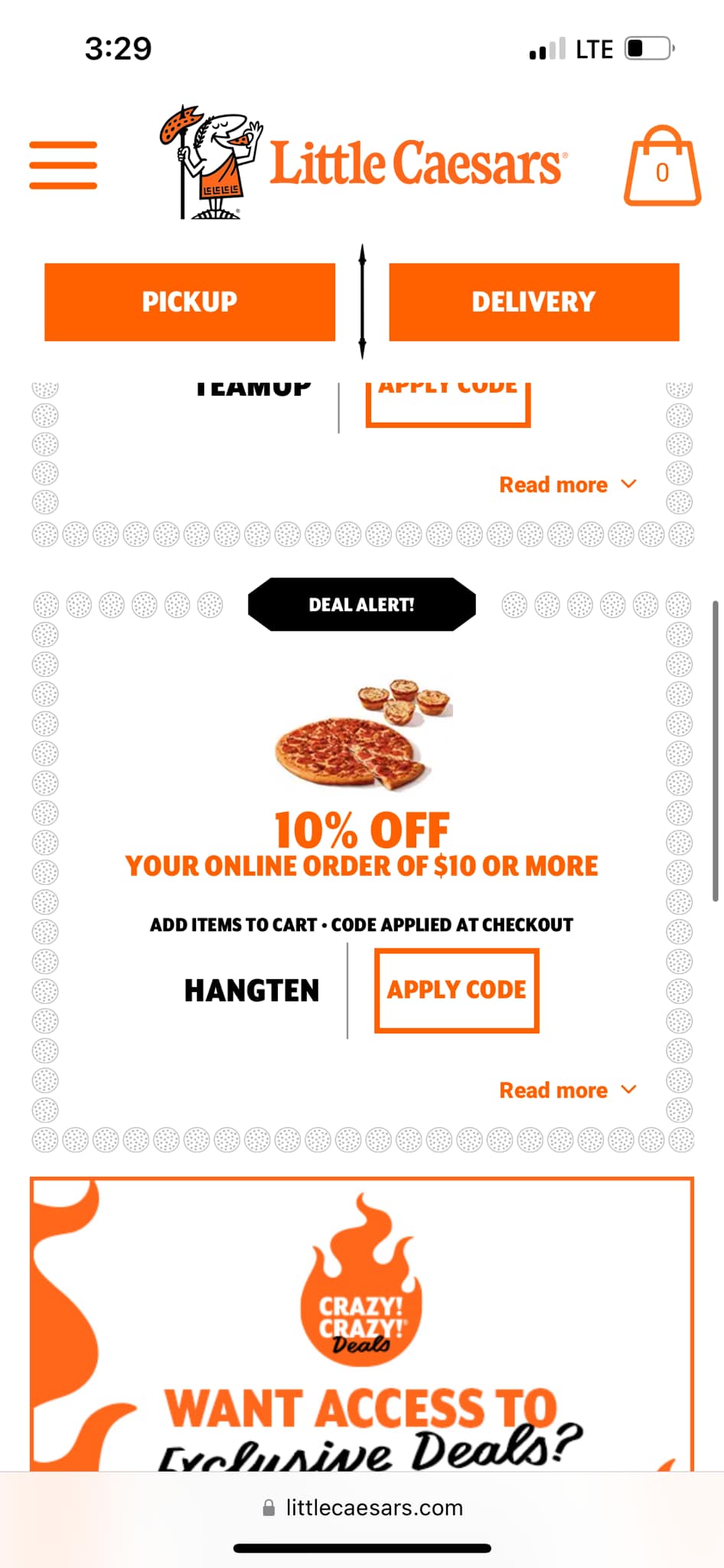
Task: Select the Pickup option
Action: (190, 302)
